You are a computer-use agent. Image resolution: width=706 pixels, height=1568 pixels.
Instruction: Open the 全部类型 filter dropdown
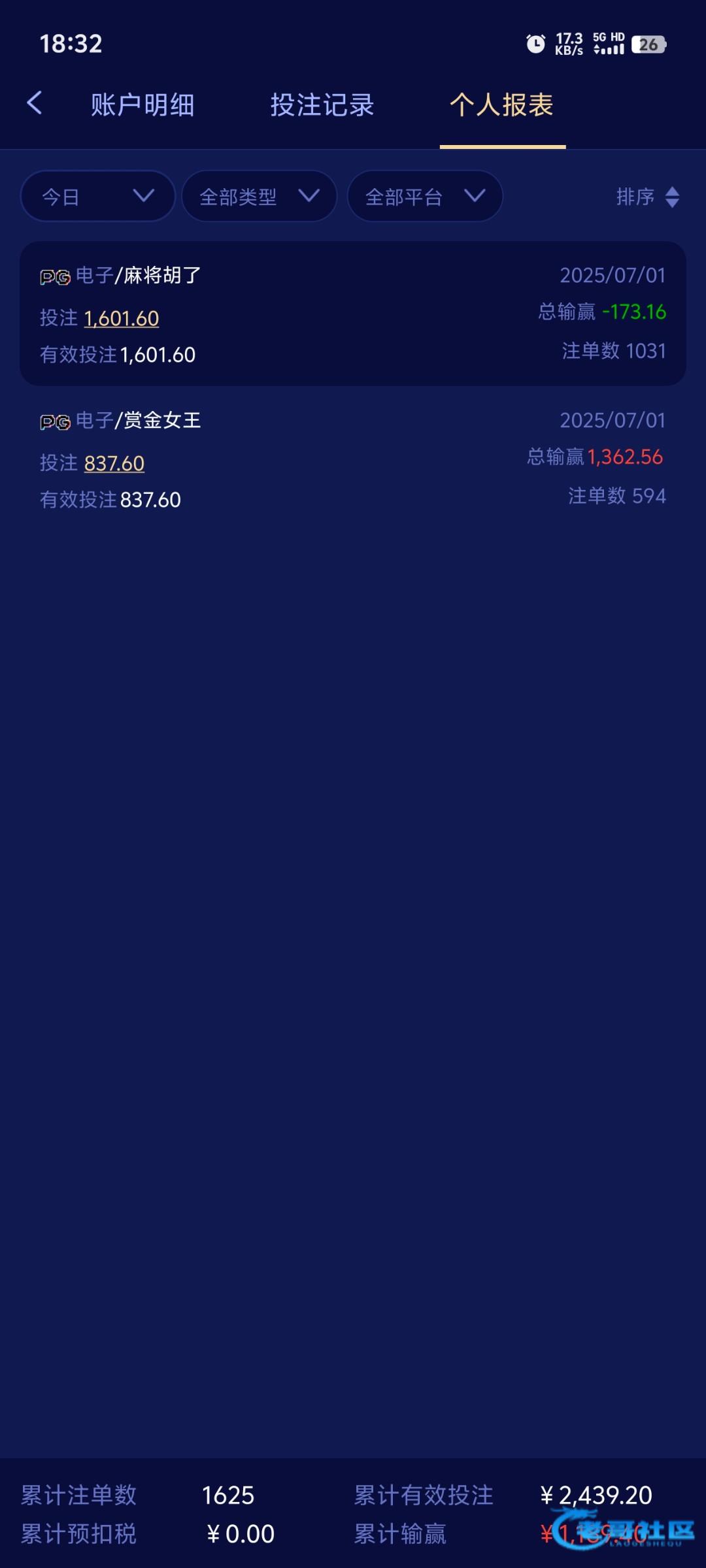pos(260,196)
